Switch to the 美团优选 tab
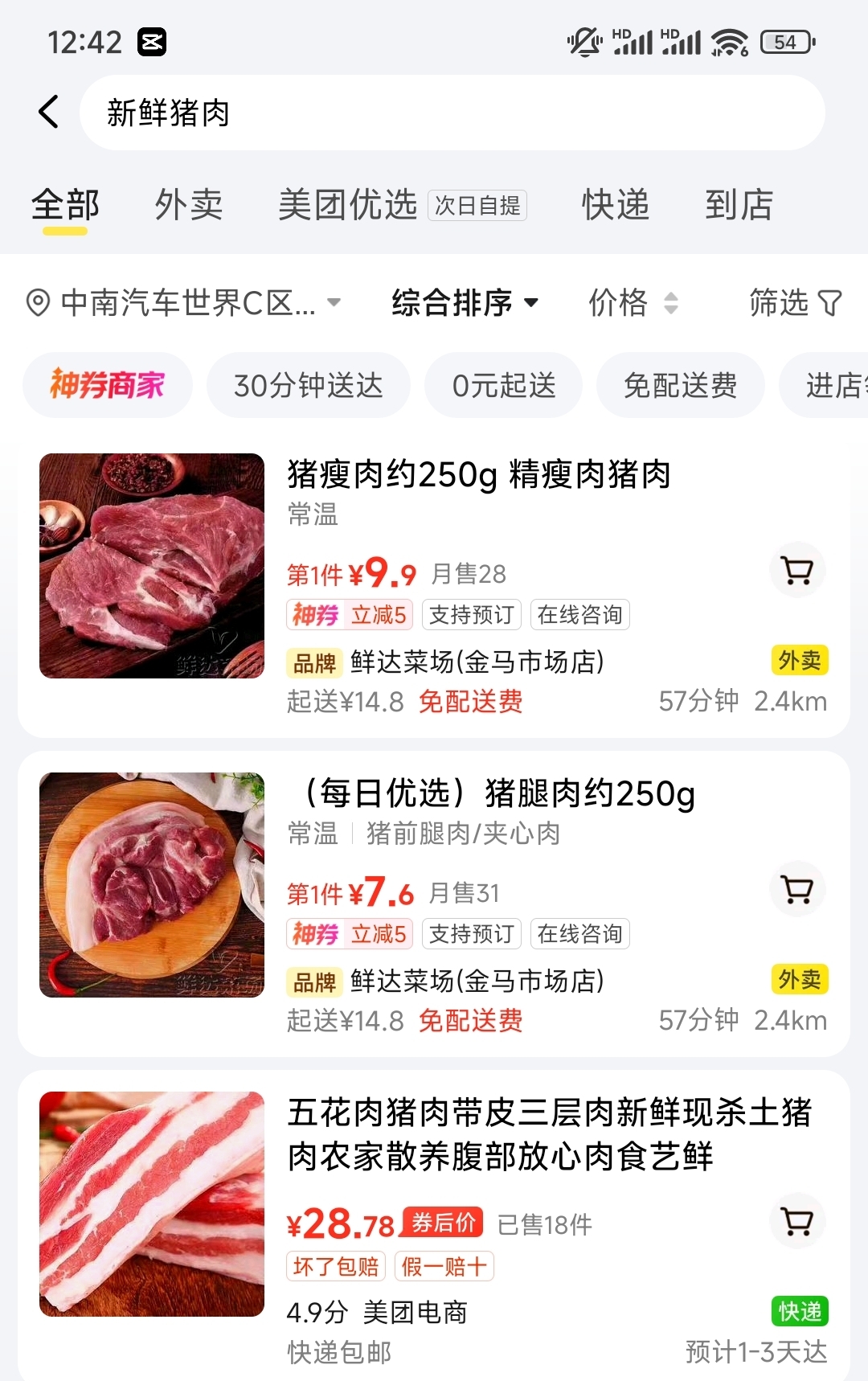Image resolution: width=868 pixels, height=1381 pixels. [348, 205]
